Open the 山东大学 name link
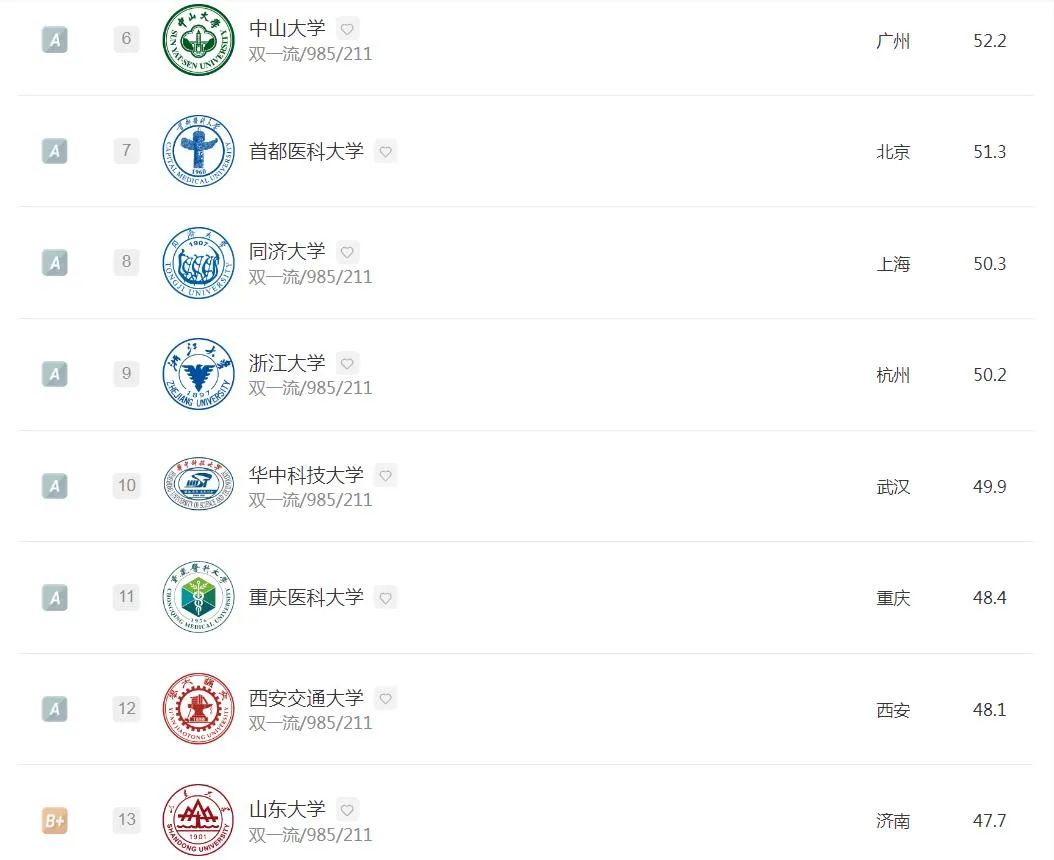1054x860 pixels. pos(287,809)
